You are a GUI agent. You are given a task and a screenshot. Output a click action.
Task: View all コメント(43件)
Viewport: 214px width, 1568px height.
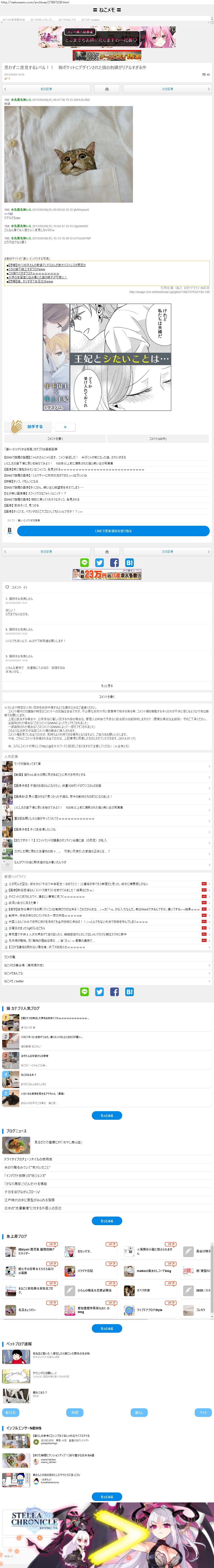159,438
